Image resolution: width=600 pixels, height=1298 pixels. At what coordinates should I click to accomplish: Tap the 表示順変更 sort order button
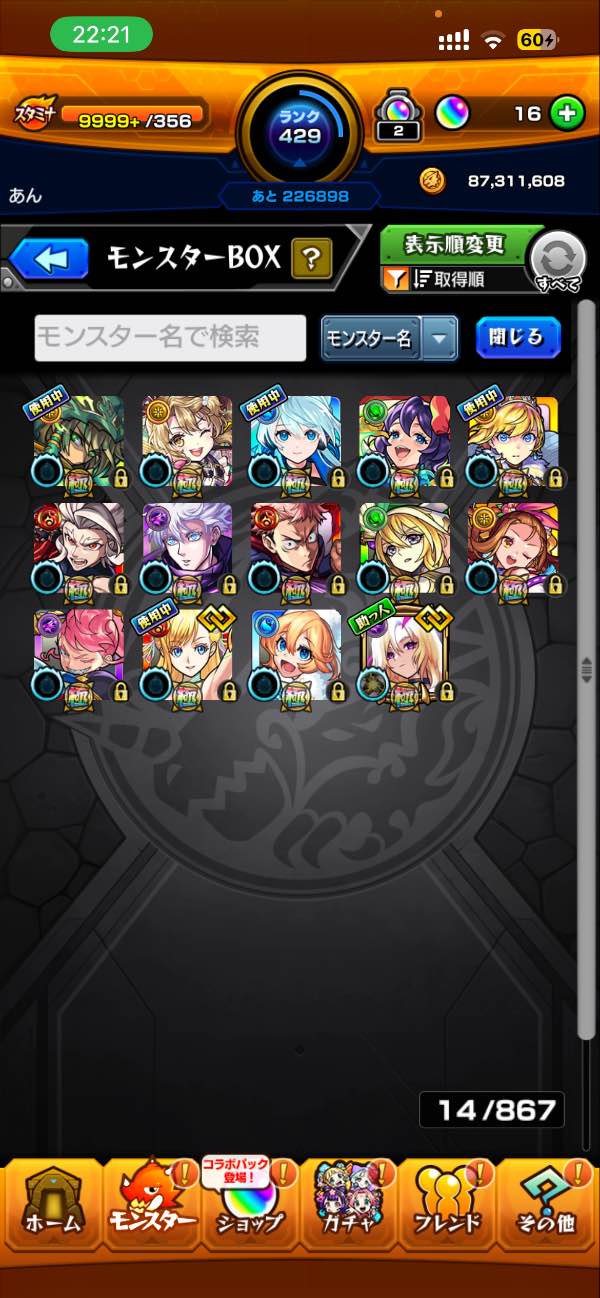[455, 244]
